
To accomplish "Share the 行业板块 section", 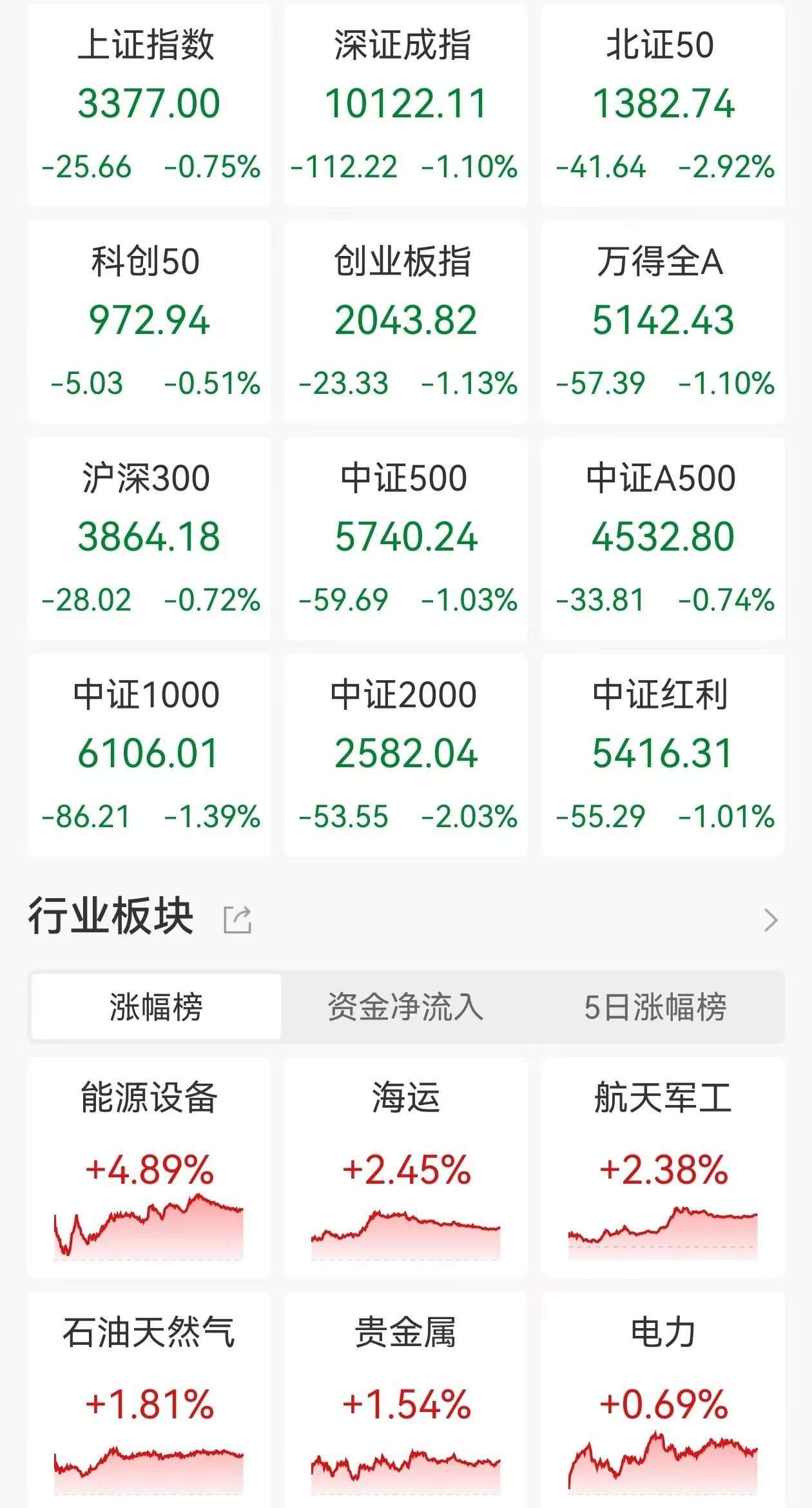I will 237,919.
